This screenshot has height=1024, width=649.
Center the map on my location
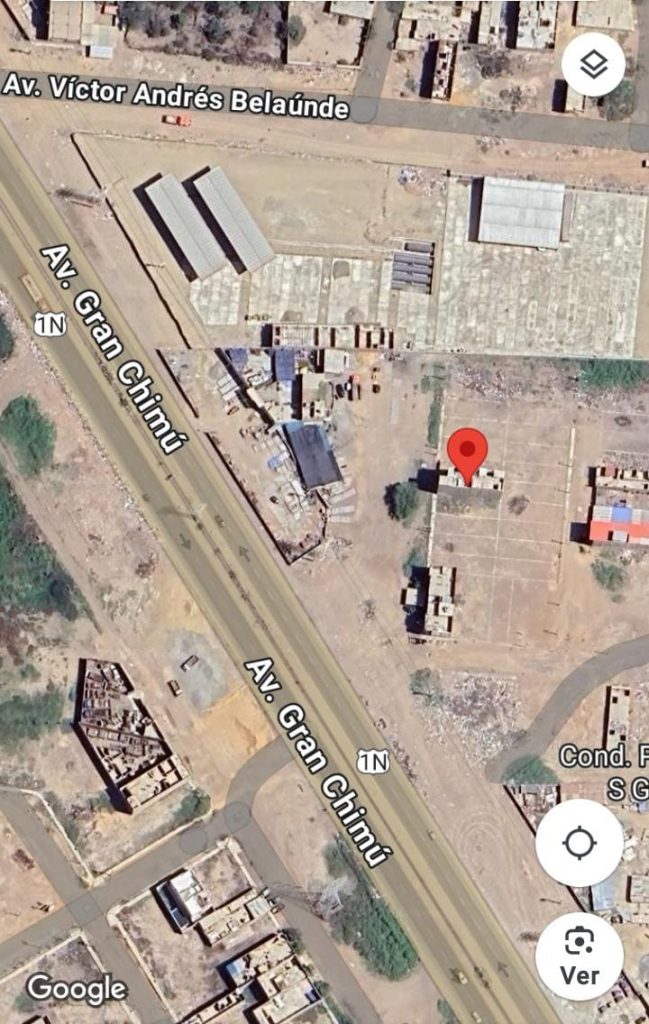pos(579,842)
